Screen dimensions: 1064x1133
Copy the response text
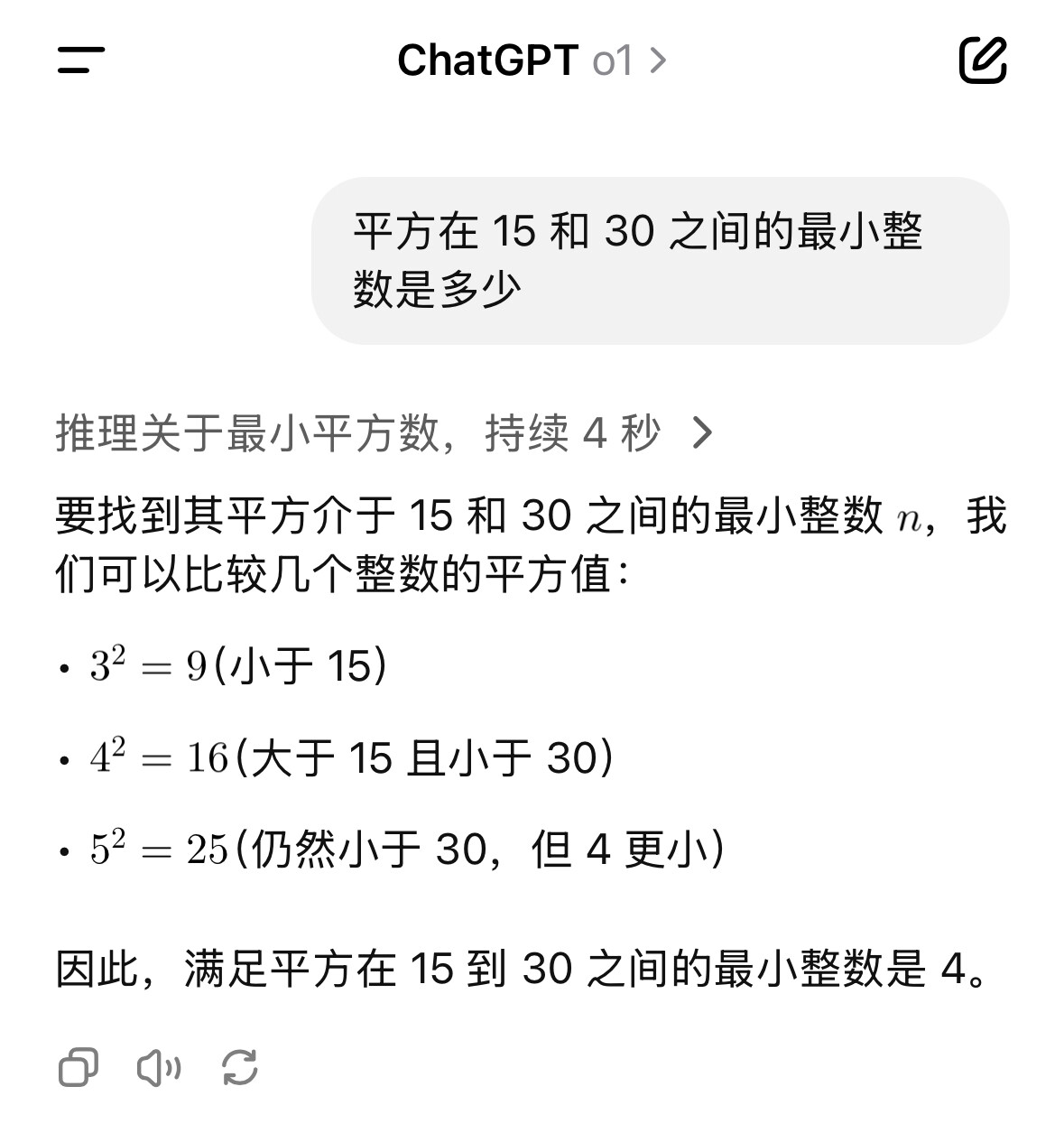click(x=79, y=1068)
